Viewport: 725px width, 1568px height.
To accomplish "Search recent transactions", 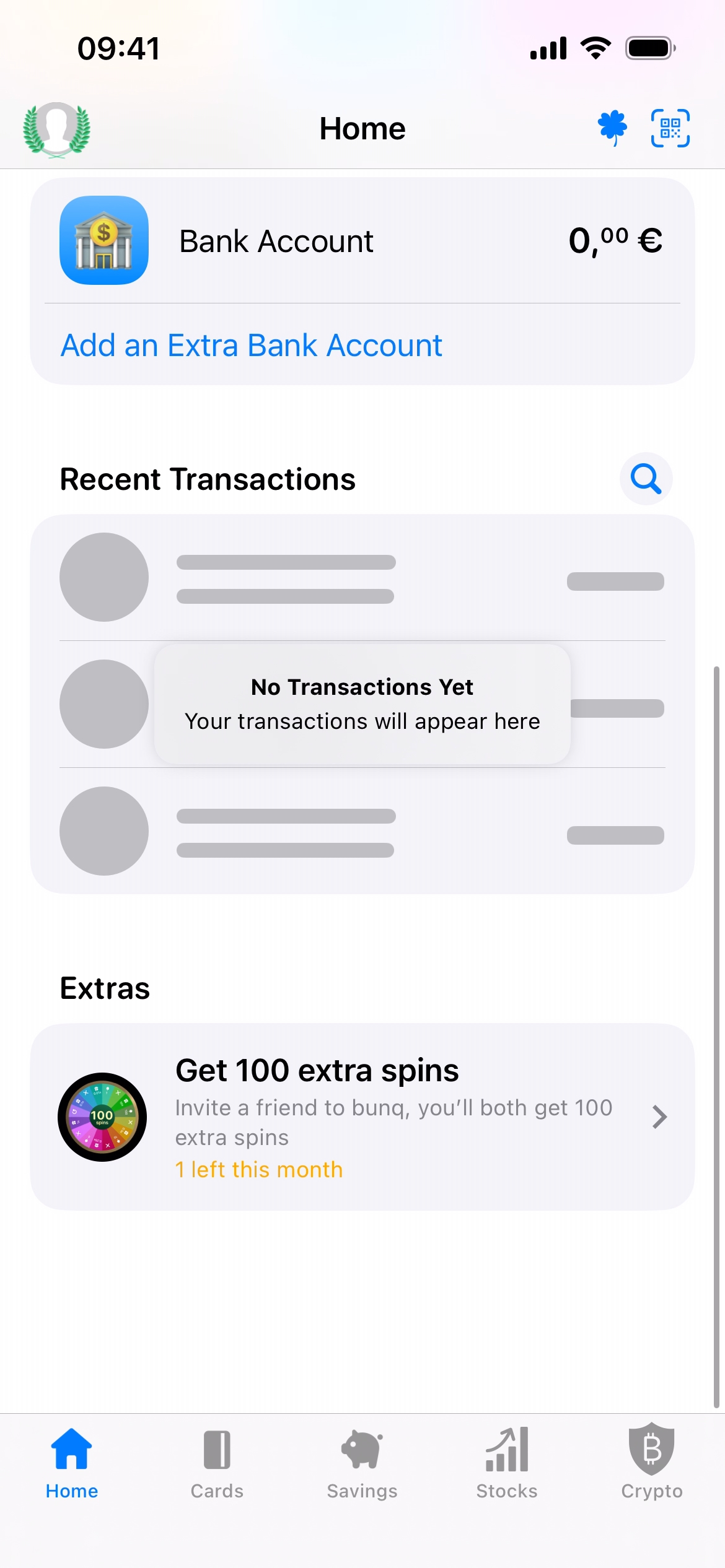I will coord(646,479).
